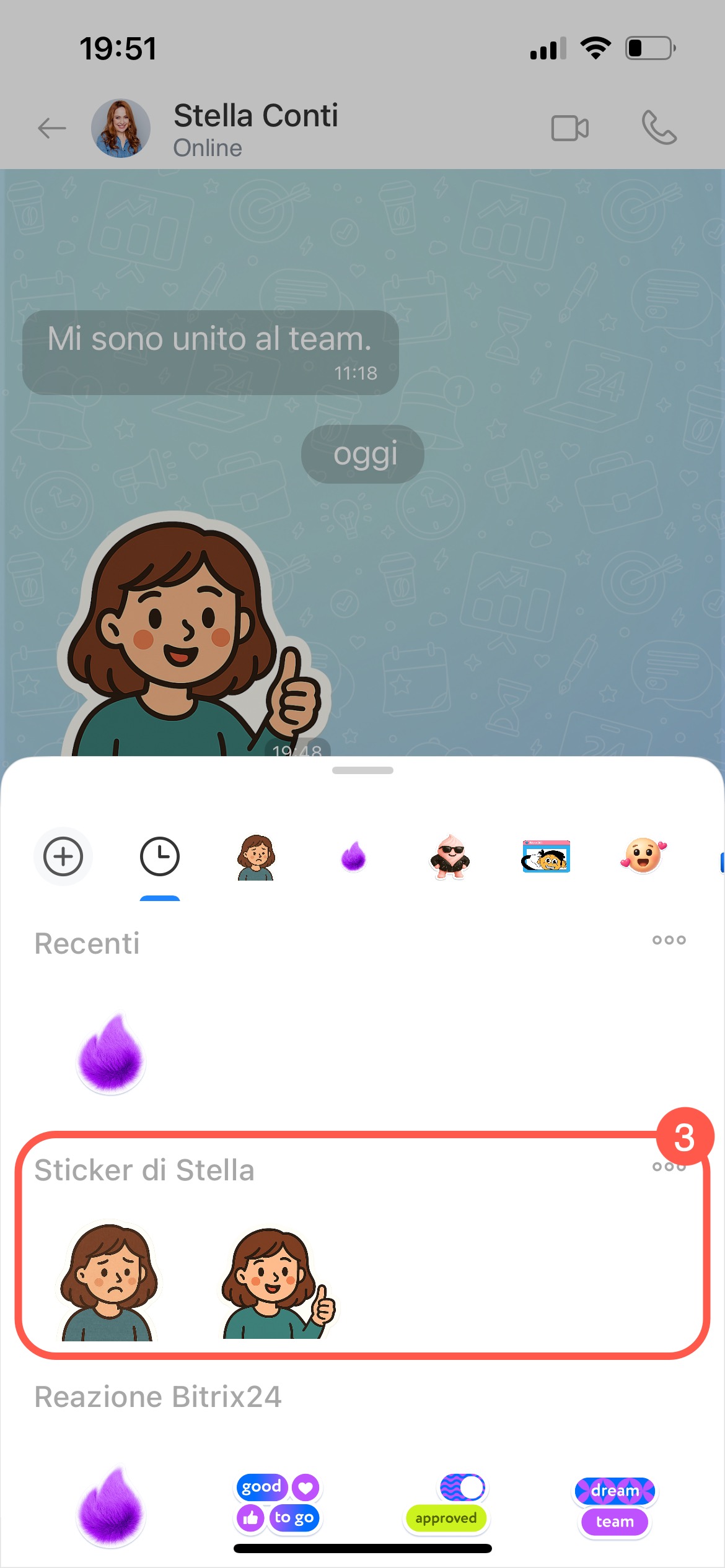The width and height of the screenshot is (725, 1568).
Task: Switch to the sad girl sticker pack tab
Action: pos(256,858)
